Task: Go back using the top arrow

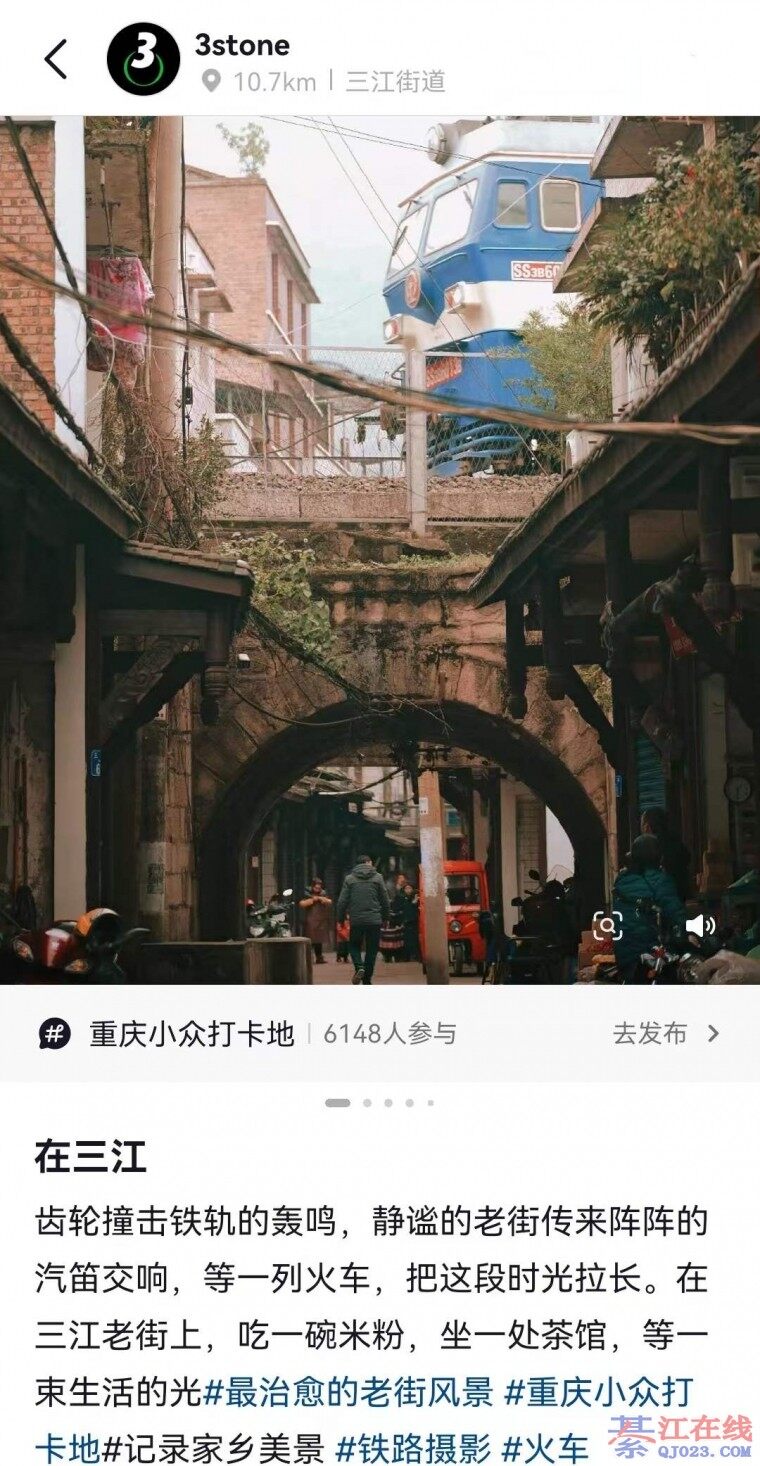Action: [x=56, y=60]
